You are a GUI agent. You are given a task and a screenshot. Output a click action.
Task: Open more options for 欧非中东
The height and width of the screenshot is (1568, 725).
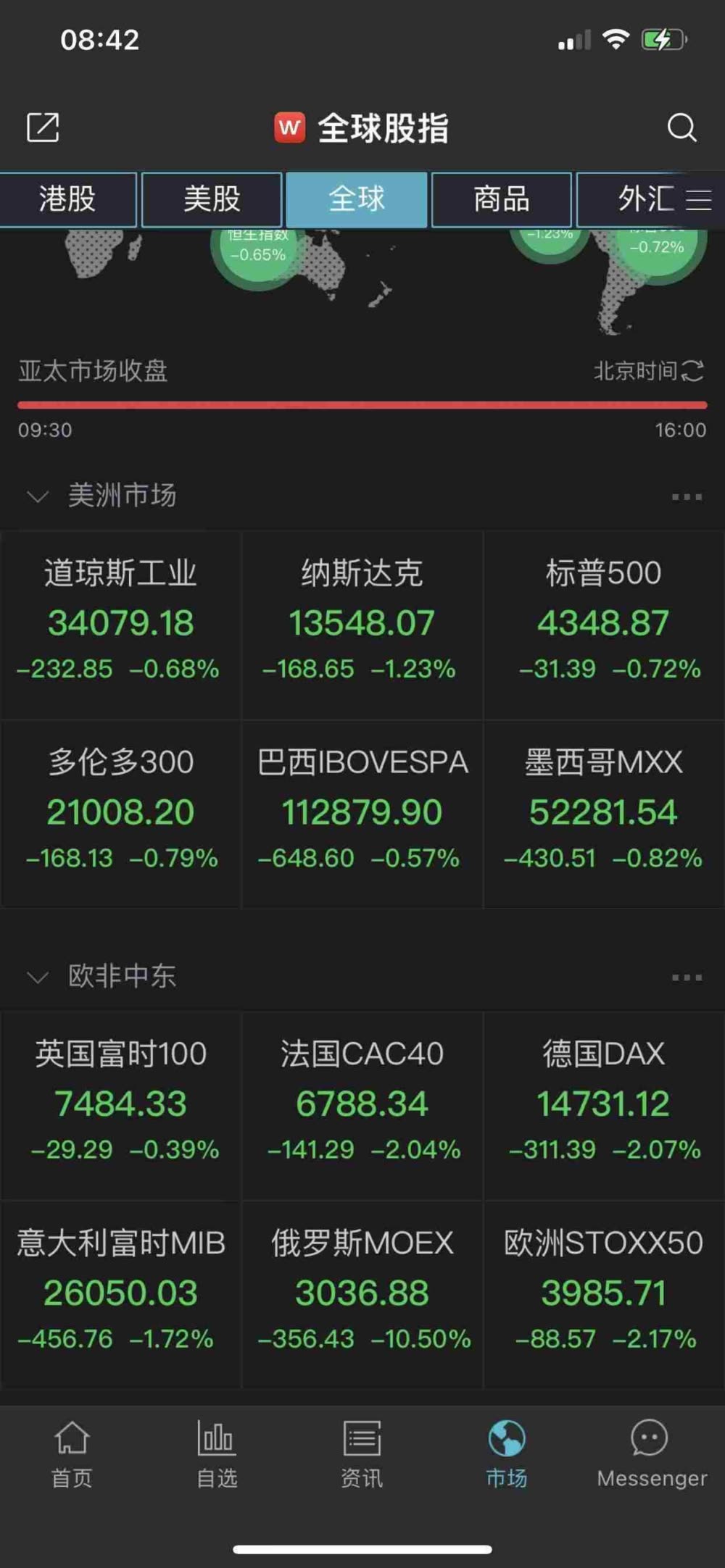coord(687,977)
